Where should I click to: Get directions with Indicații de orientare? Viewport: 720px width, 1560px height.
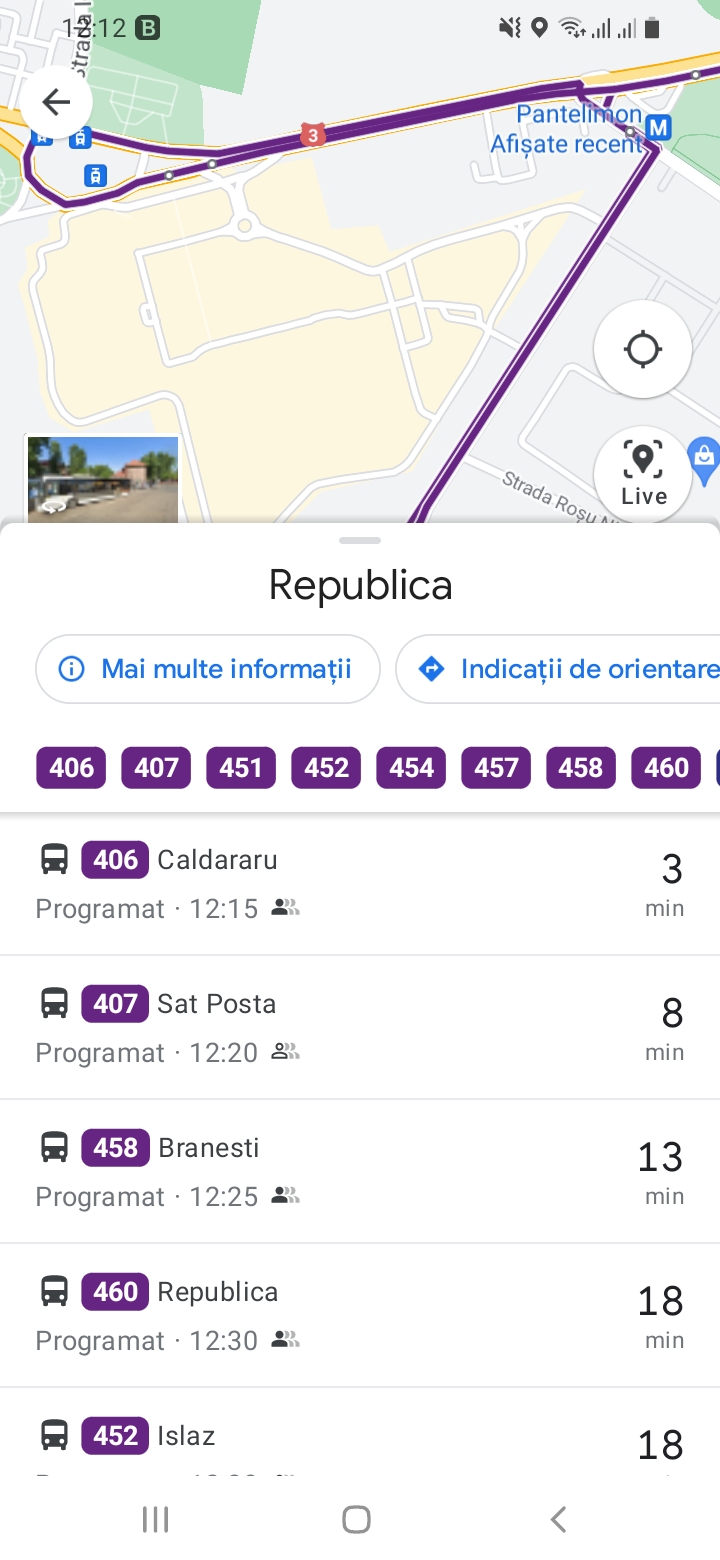(x=560, y=669)
